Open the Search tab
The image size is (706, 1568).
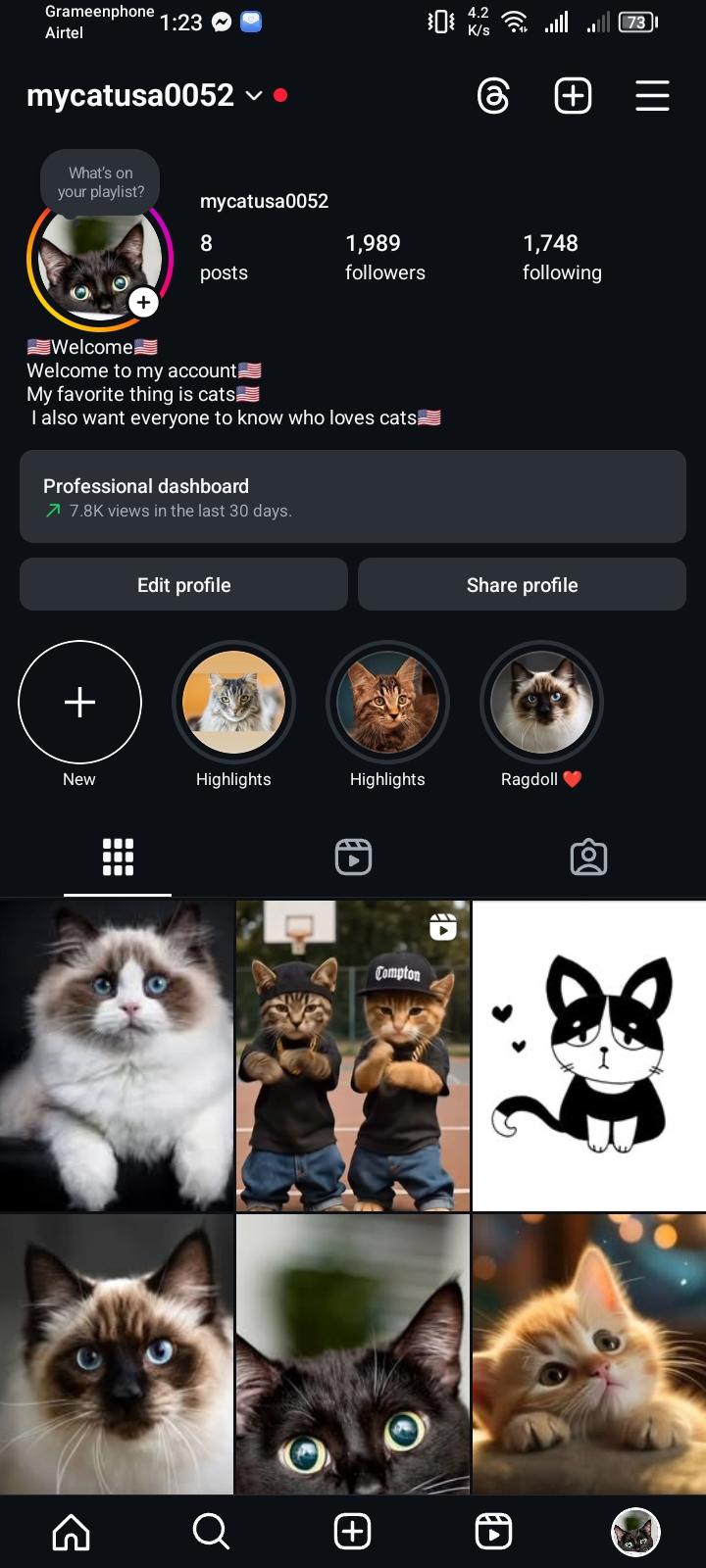[211, 1531]
